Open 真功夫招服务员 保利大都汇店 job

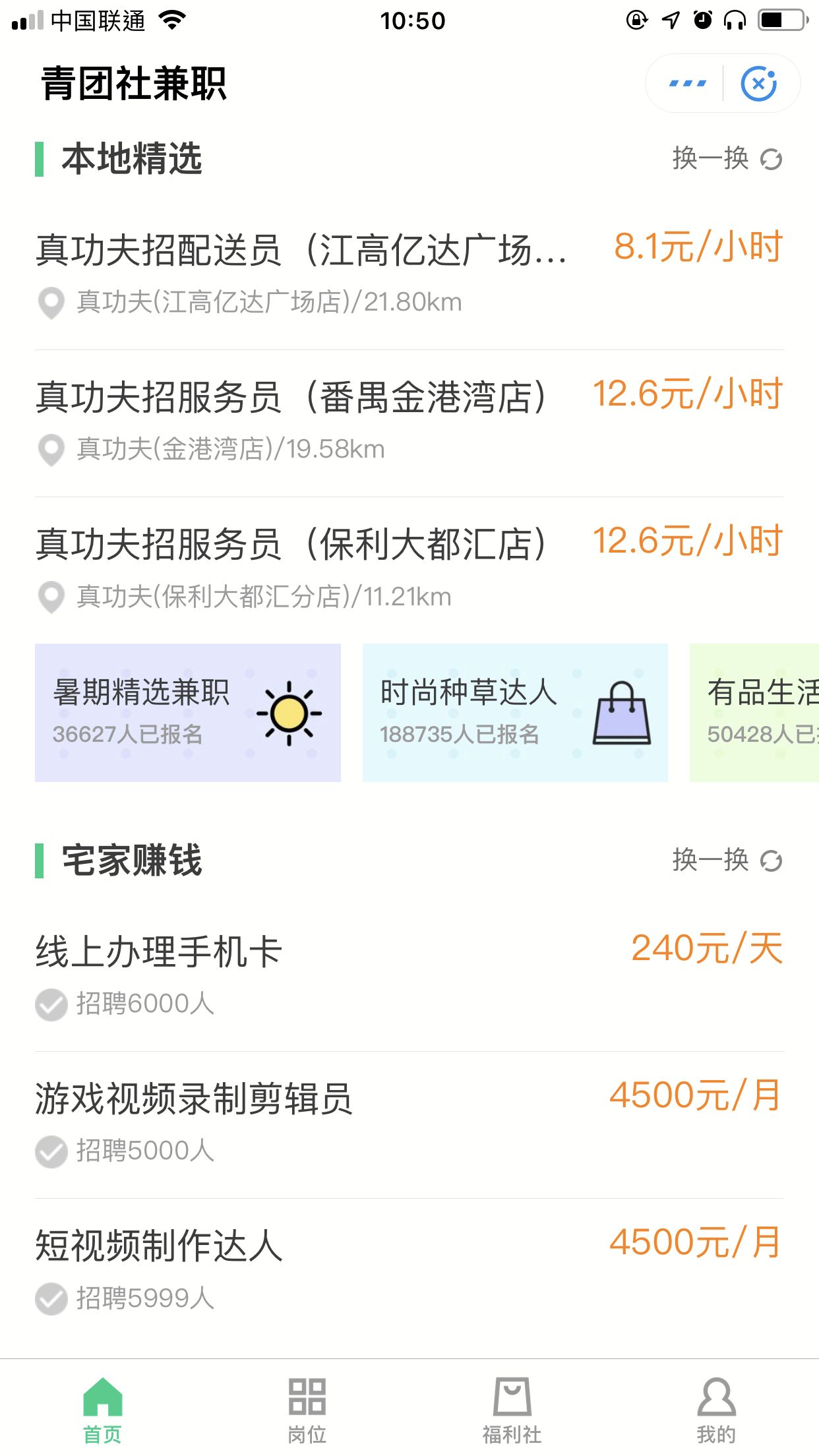(409, 570)
